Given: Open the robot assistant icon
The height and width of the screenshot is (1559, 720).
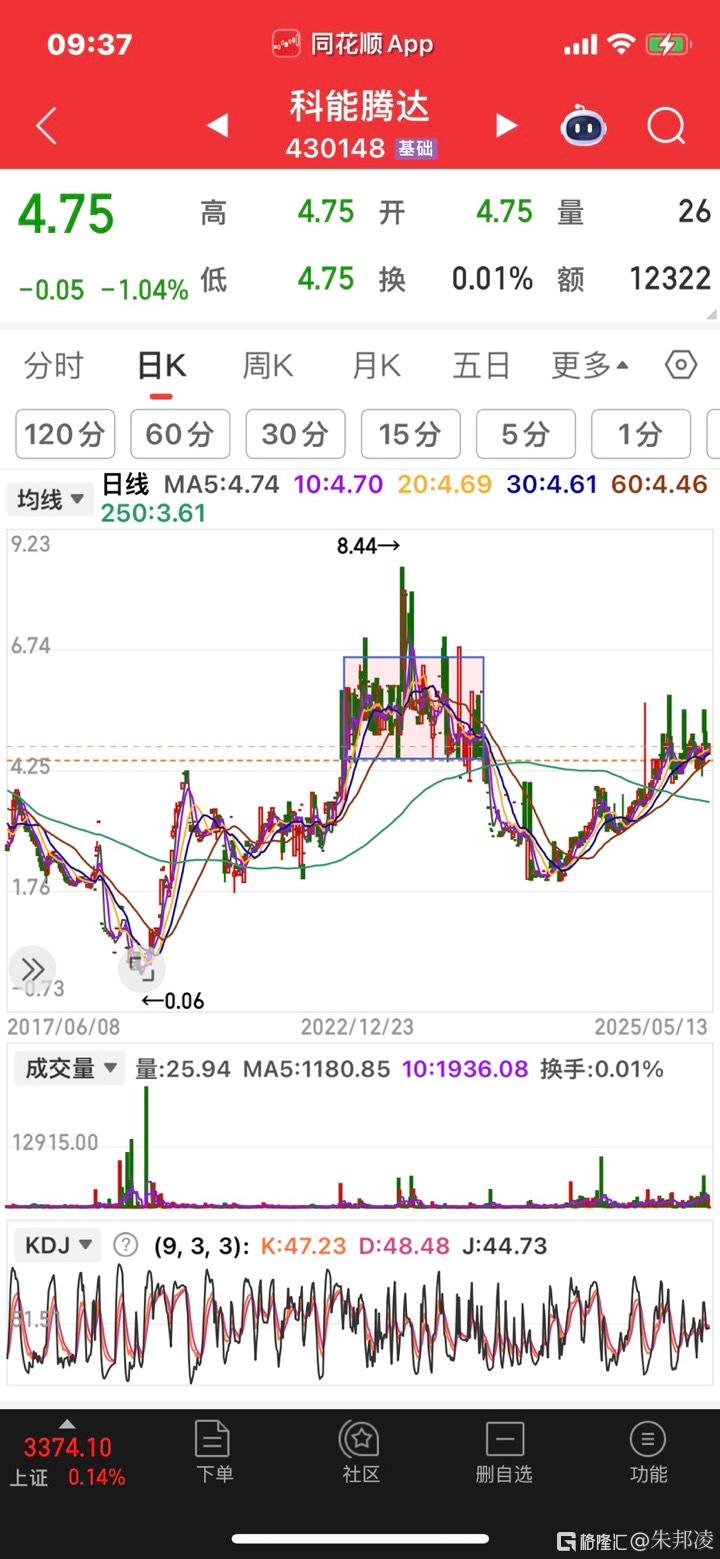Looking at the screenshot, I should pos(583,127).
